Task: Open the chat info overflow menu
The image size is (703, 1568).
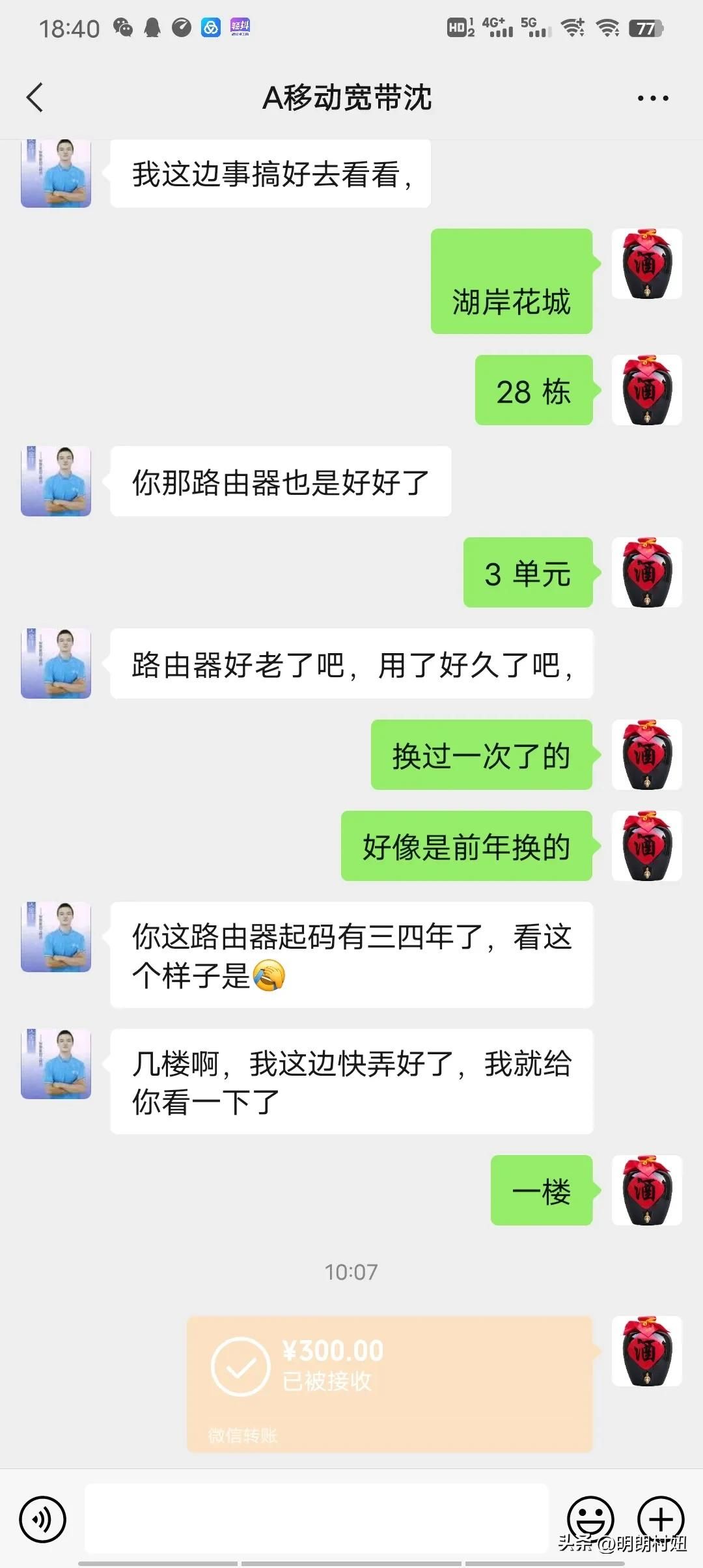Action: [653, 98]
